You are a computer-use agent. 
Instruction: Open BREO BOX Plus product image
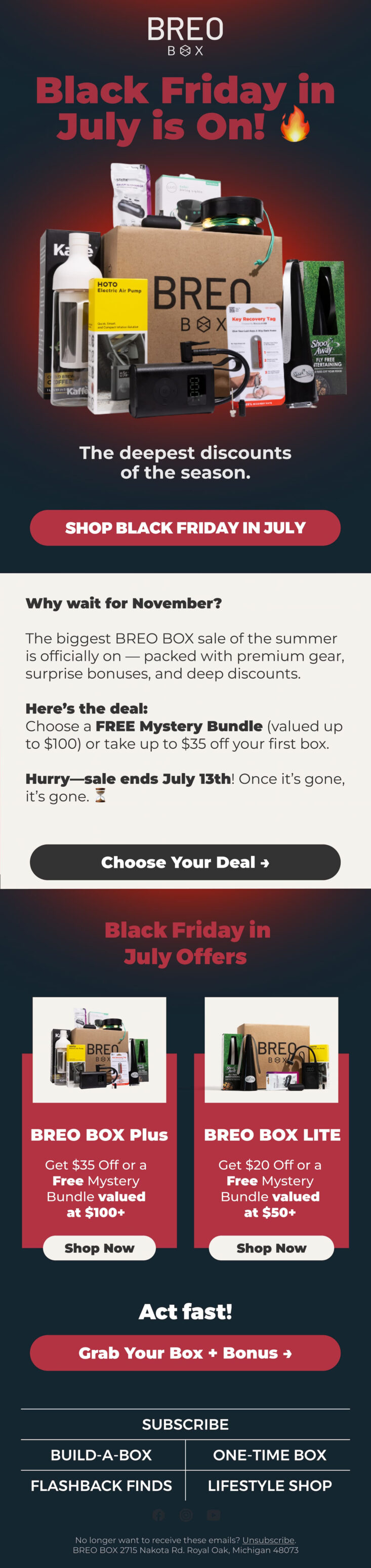(x=99, y=1049)
